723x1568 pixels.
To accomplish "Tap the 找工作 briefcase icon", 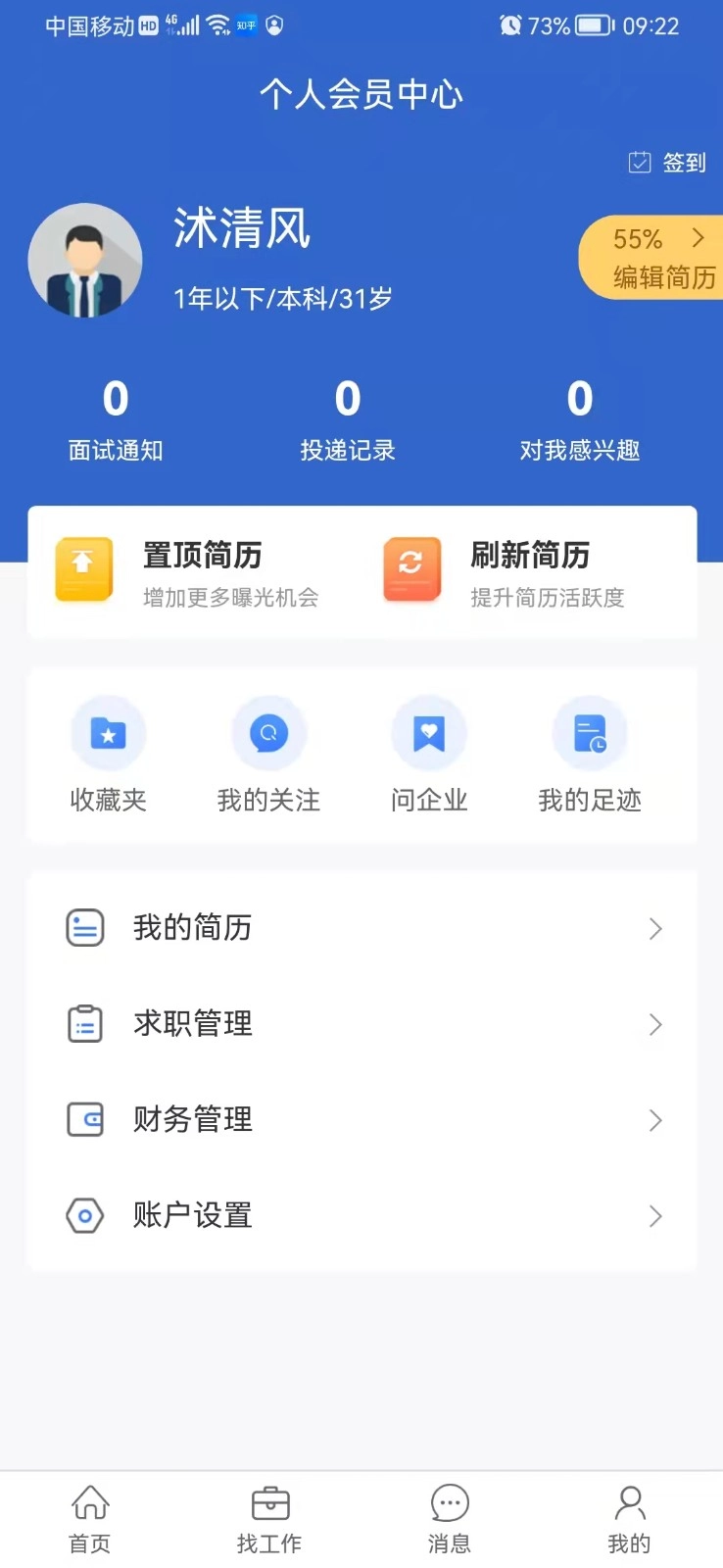I will point(268,1501).
